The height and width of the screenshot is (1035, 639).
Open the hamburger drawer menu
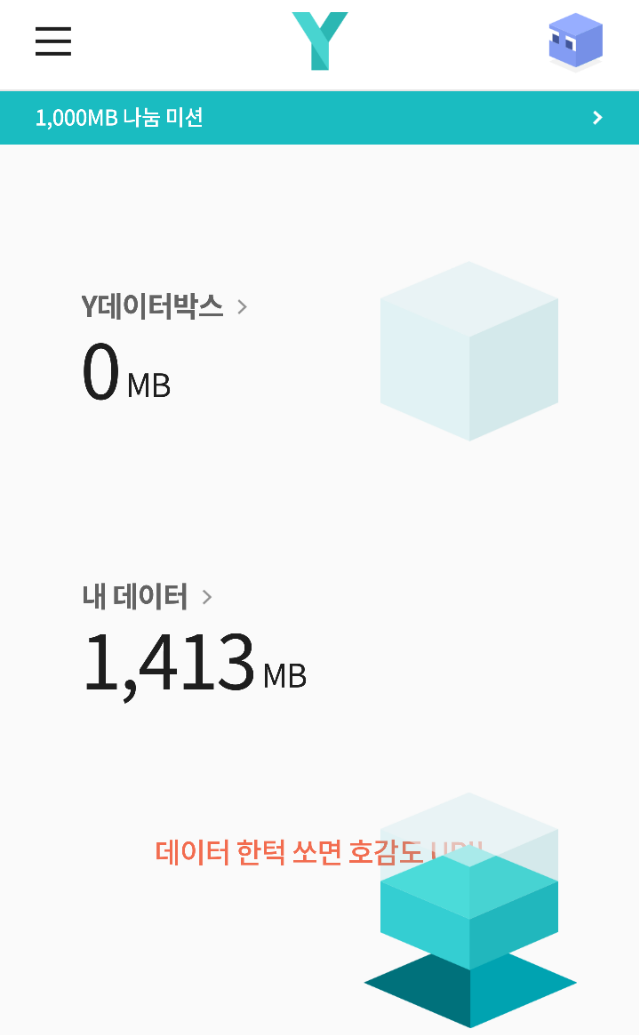click(x=53, y=41)
